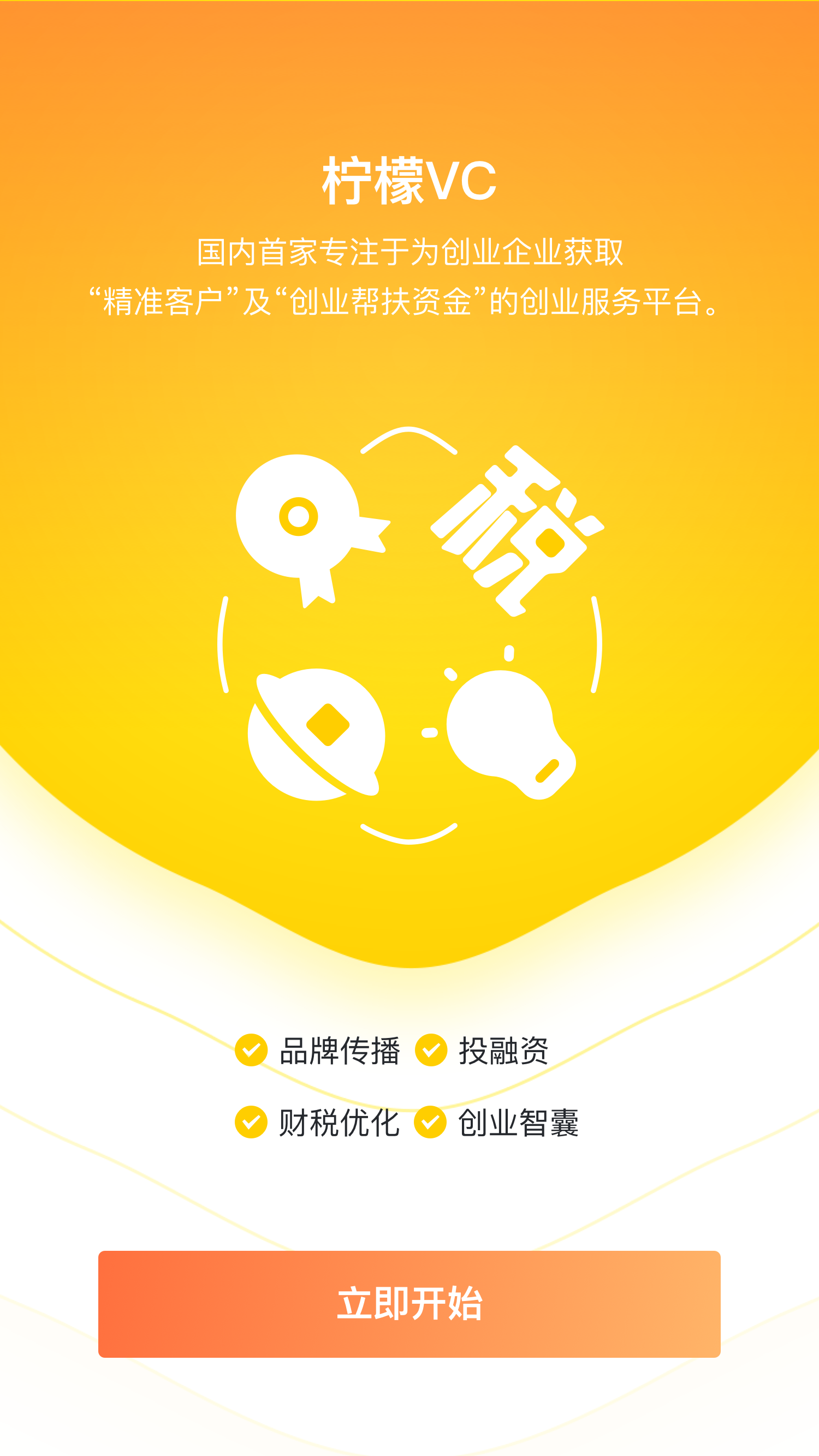The image size is (819, 1456).
Task: Tap the 立即开始 button
Action: 410,1304
